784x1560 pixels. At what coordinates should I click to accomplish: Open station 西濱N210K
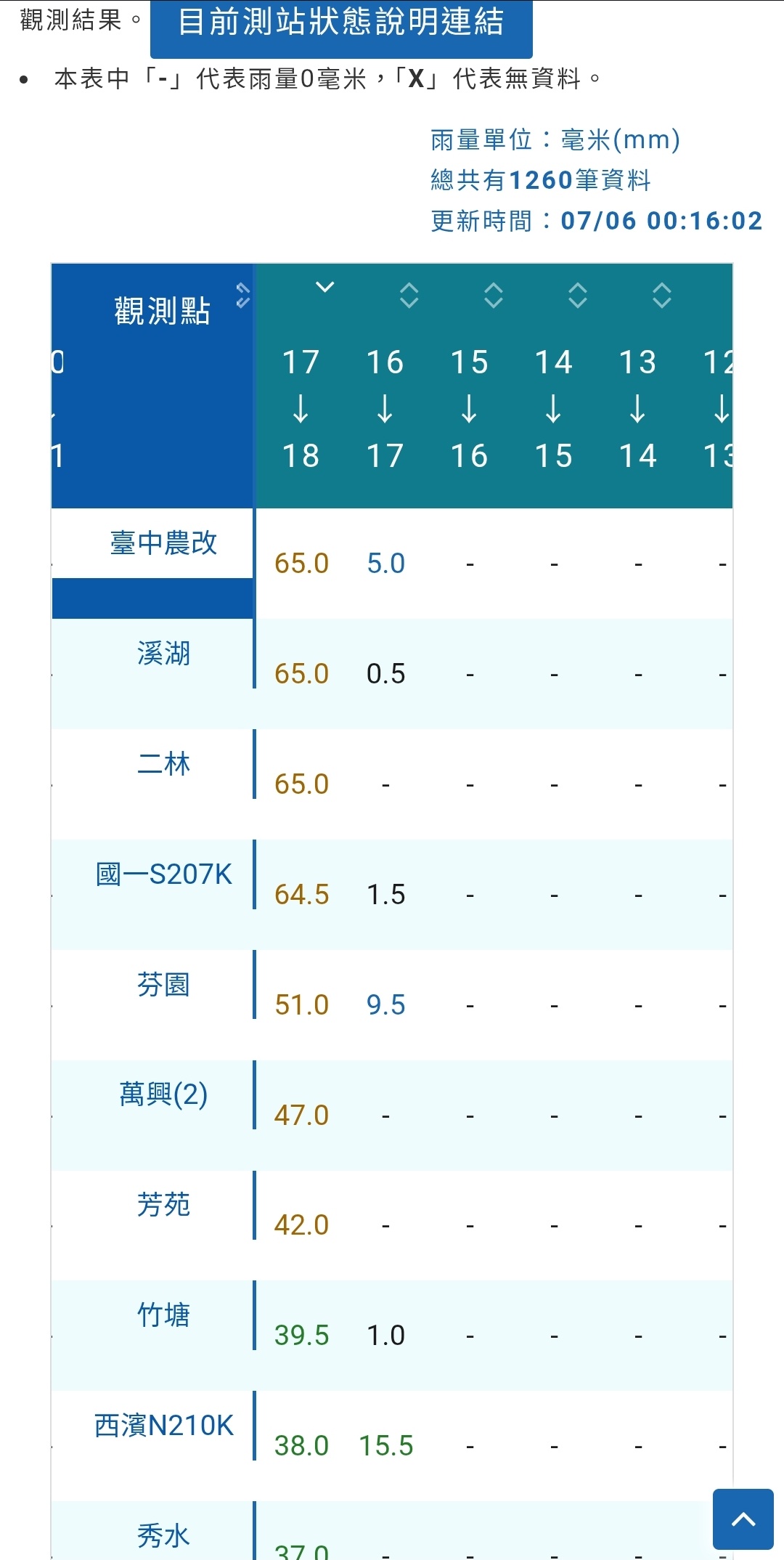pos(163,1426)
